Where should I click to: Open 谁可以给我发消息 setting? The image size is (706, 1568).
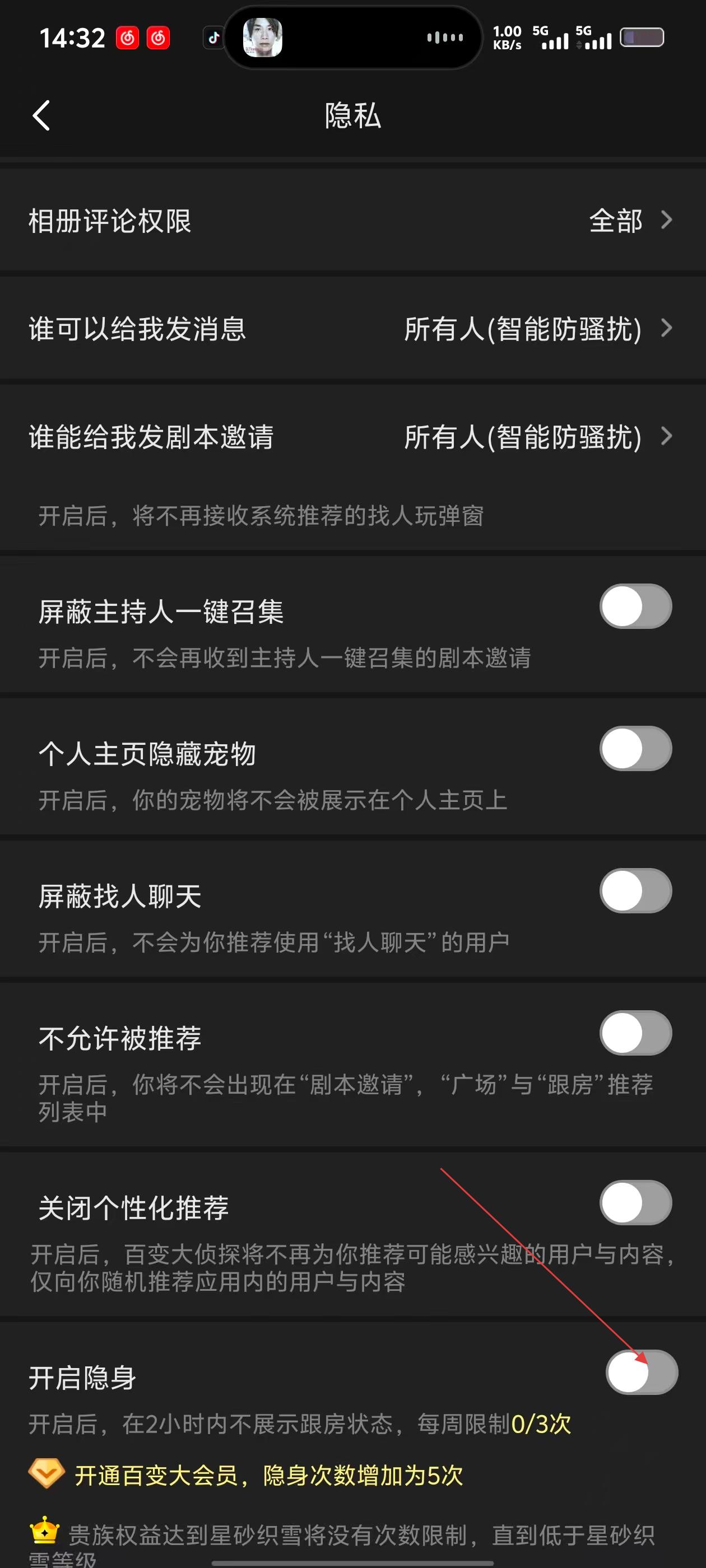352,329
